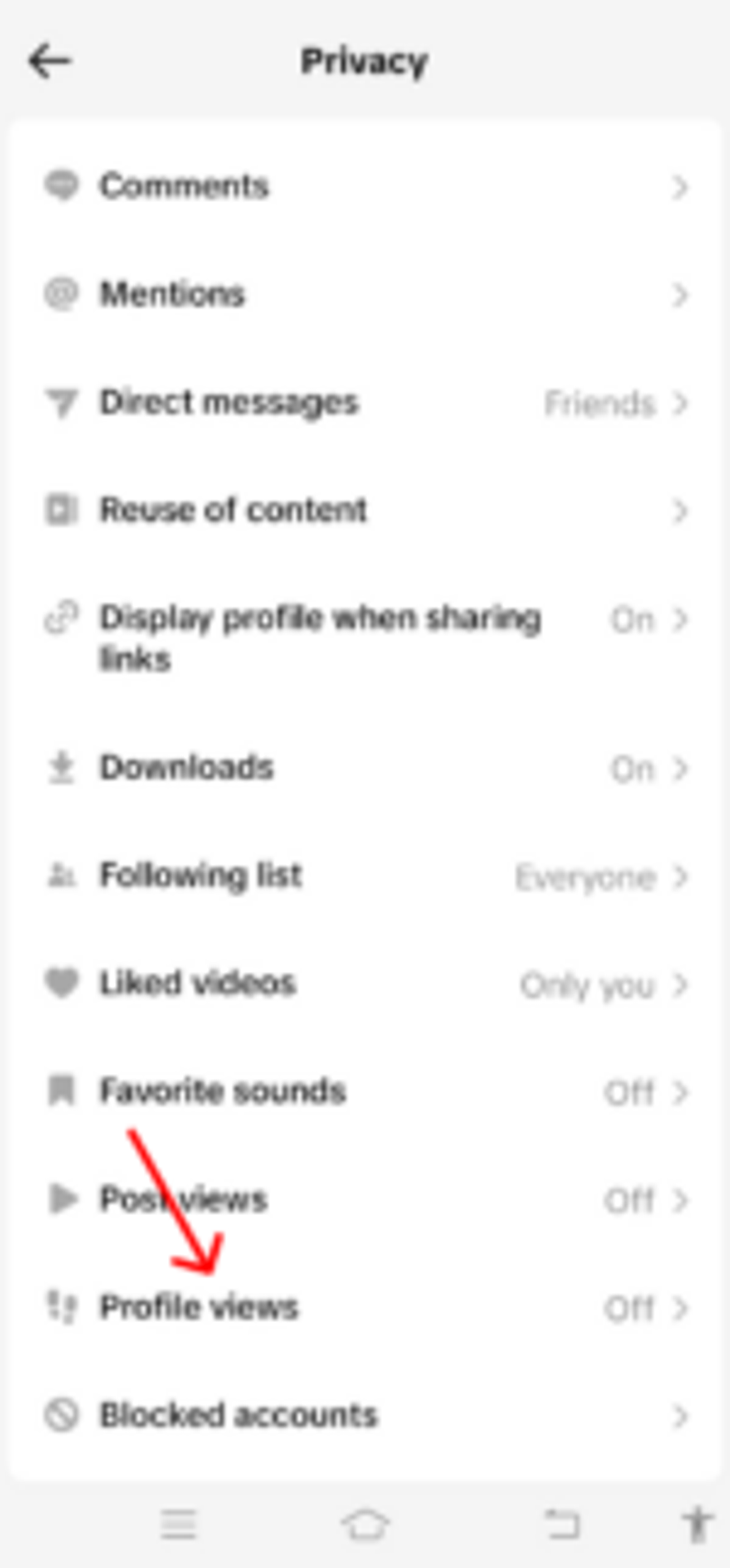View Blocked accounts
Viewport: 730px width, 1568px height.
pos(365,1415)
